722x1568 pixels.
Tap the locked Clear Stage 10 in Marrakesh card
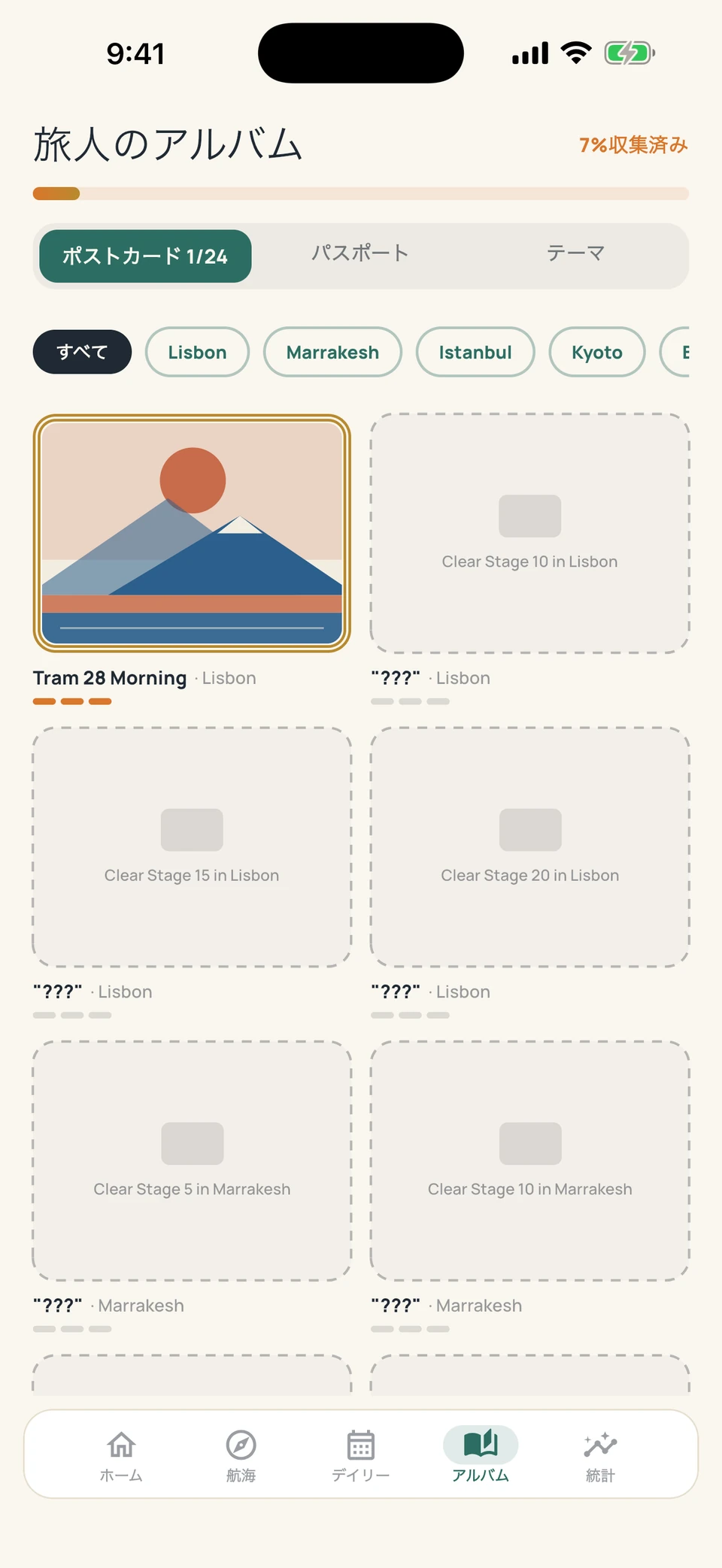[530, 1161]
